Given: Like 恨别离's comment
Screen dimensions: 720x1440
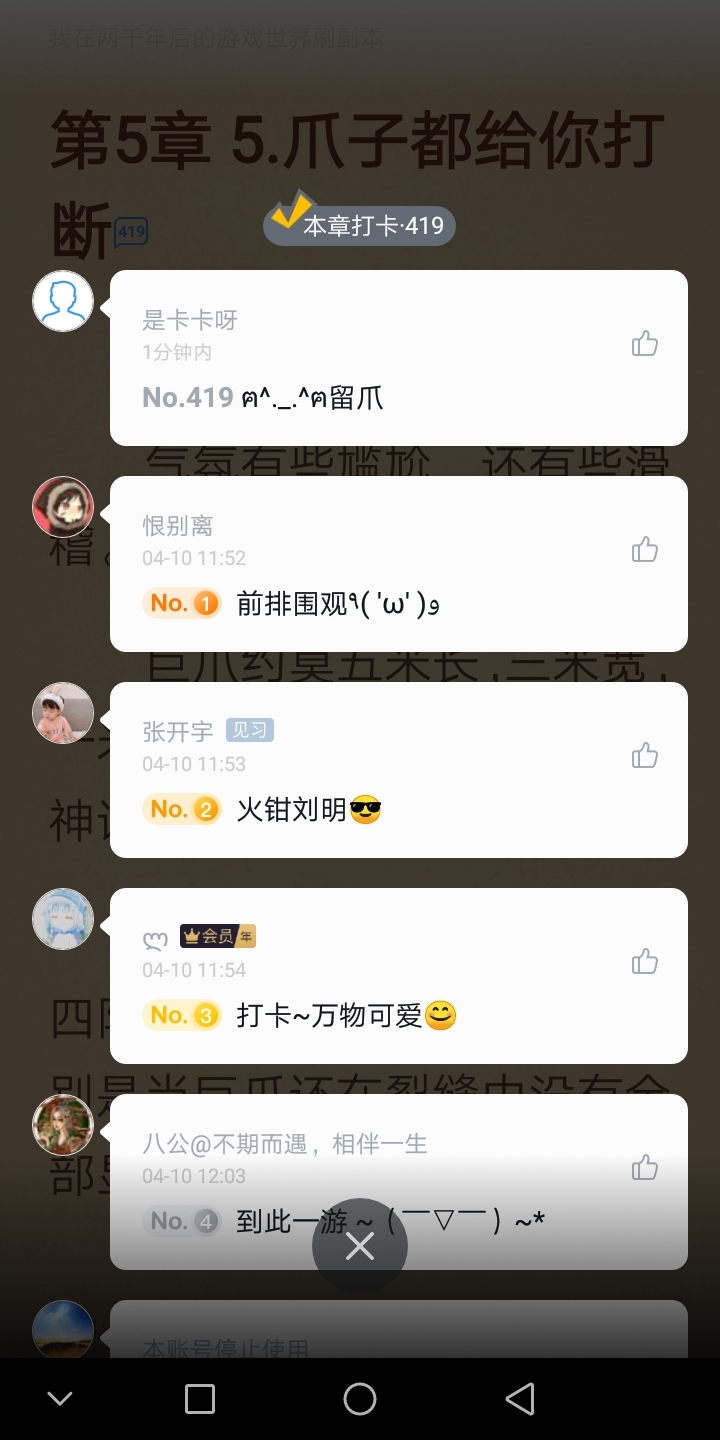Looking at the screenshot, I should click(x=645, y=550).
